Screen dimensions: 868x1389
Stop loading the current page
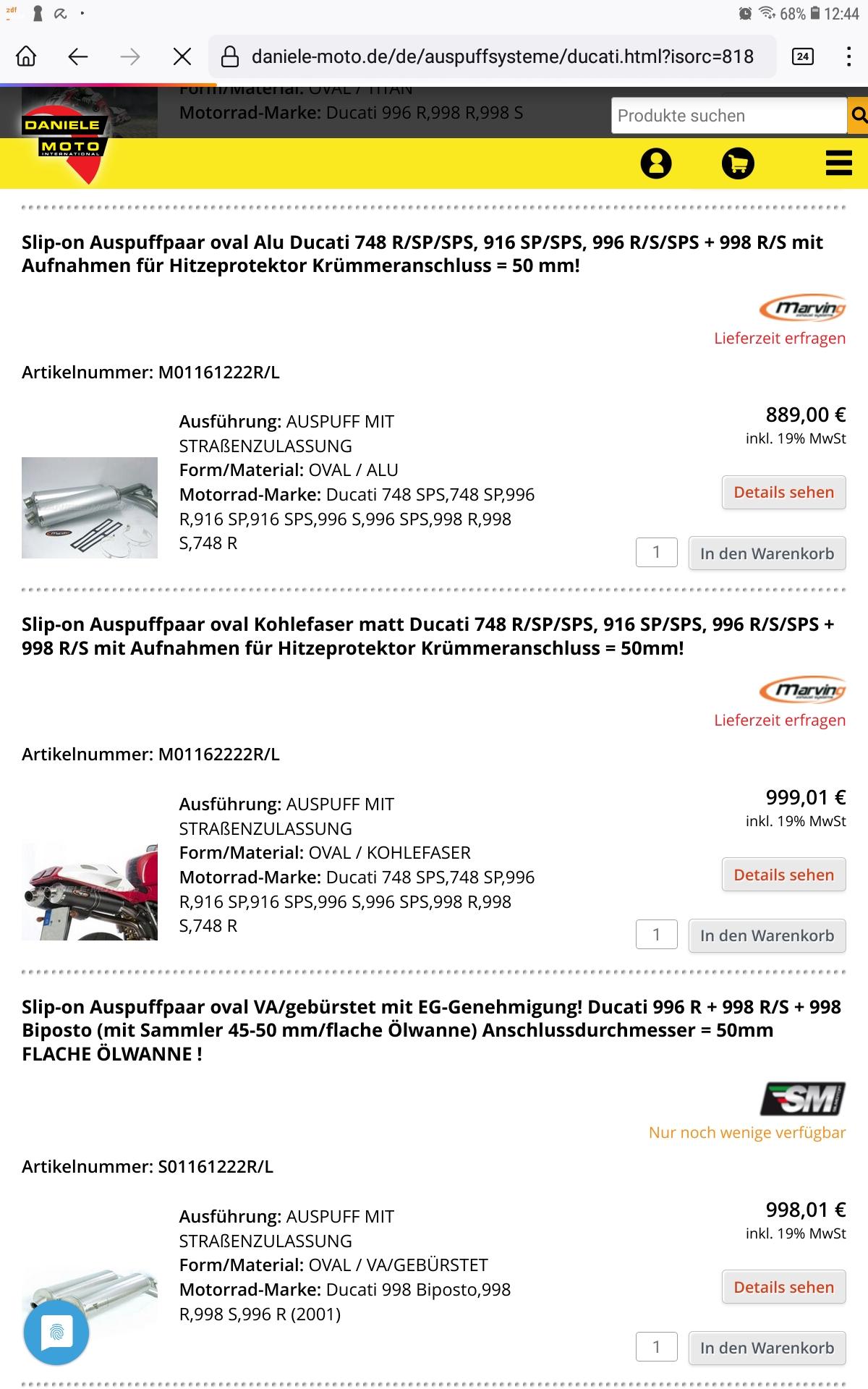[182, 56]
